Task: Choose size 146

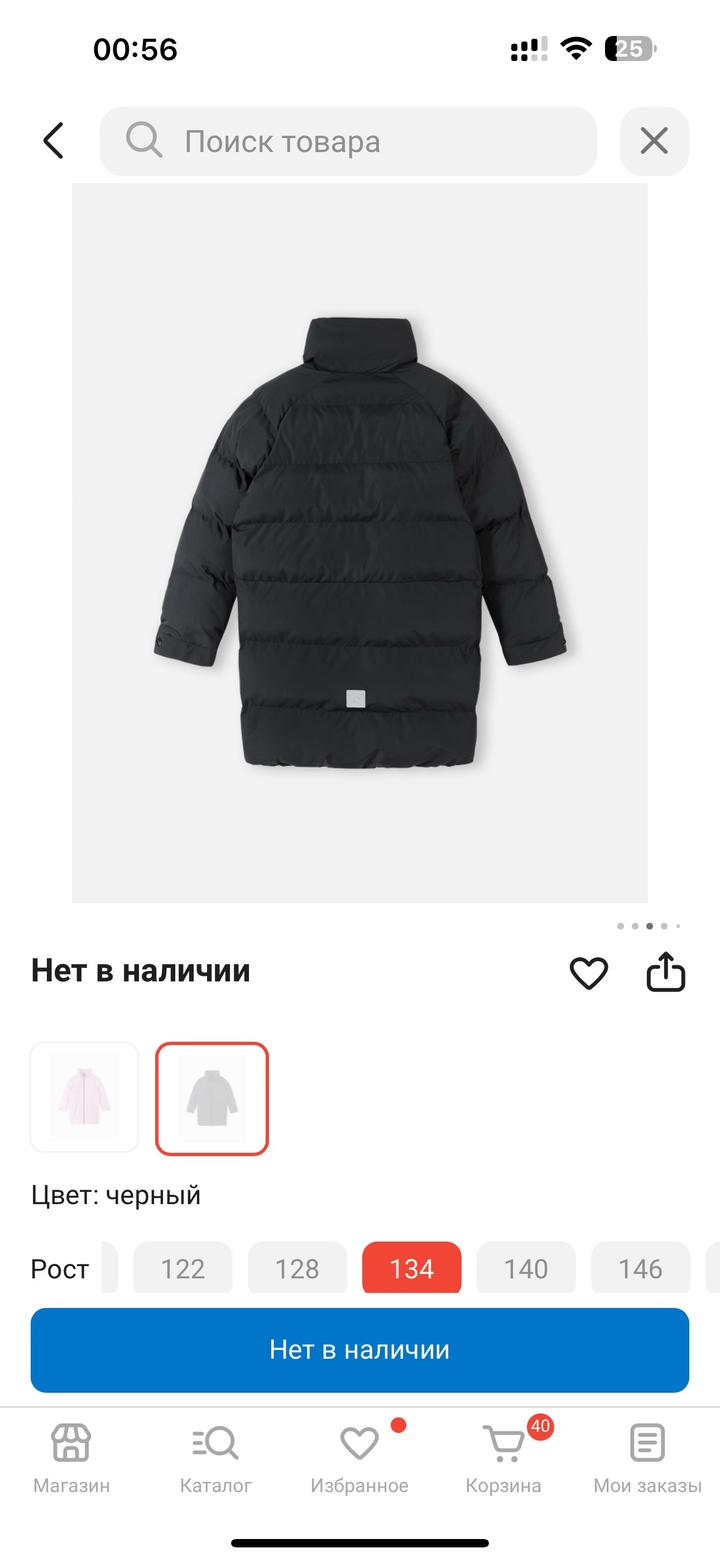Action: click(640, 1268)
